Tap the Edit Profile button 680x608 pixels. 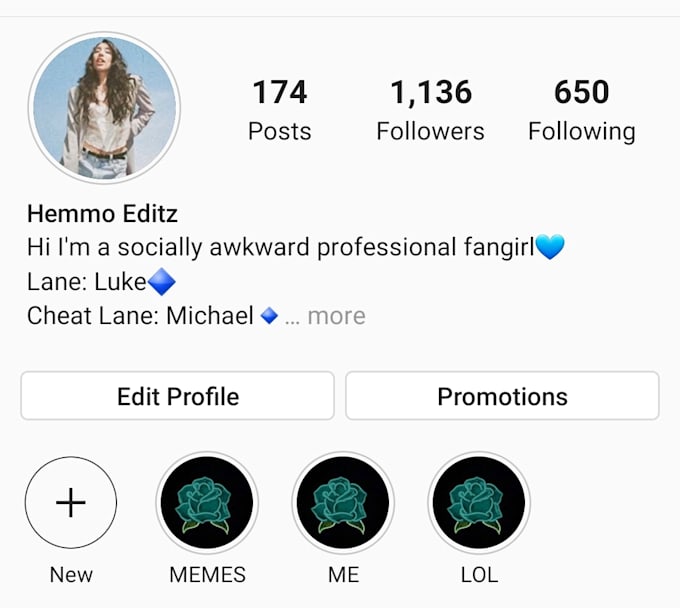(177, 396)
